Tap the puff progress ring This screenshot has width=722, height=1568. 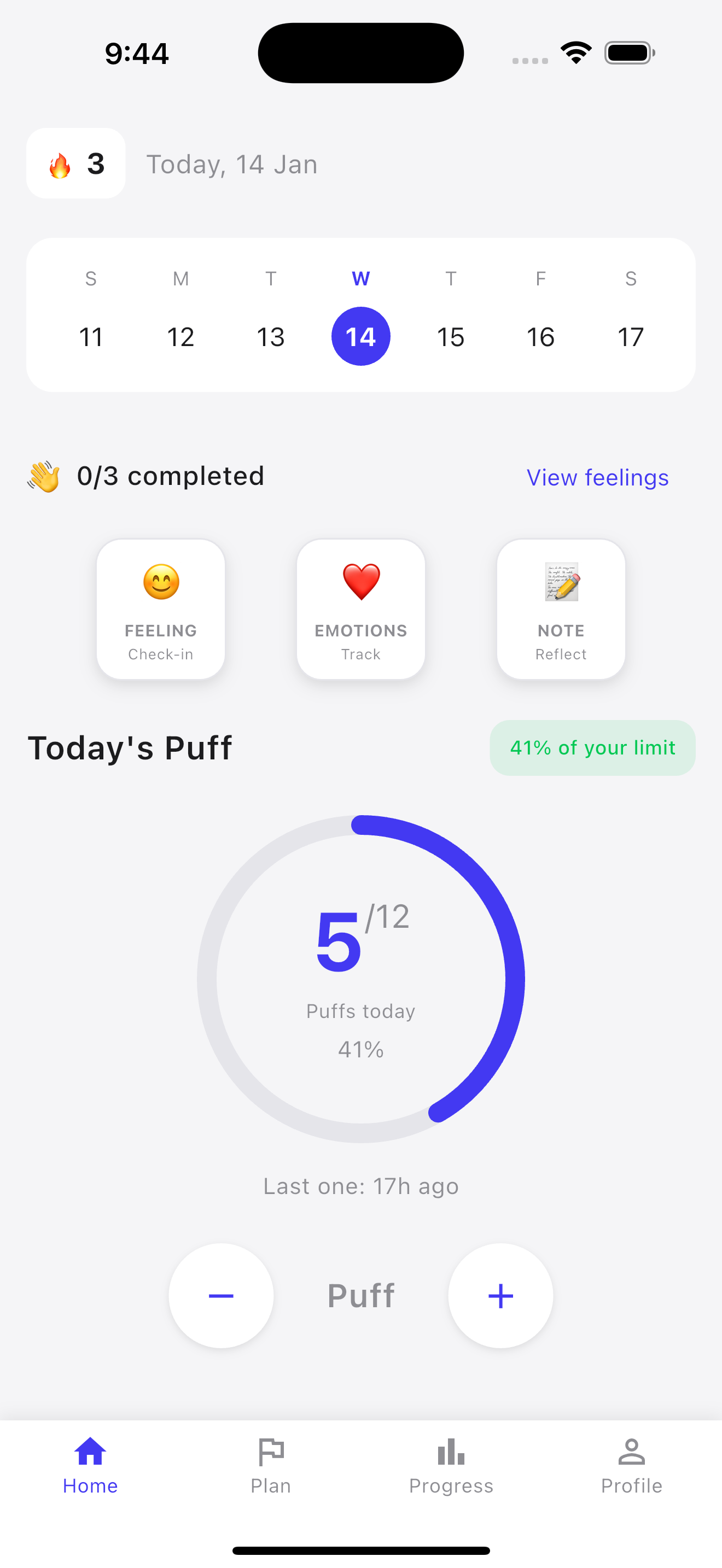coord(360,980)
